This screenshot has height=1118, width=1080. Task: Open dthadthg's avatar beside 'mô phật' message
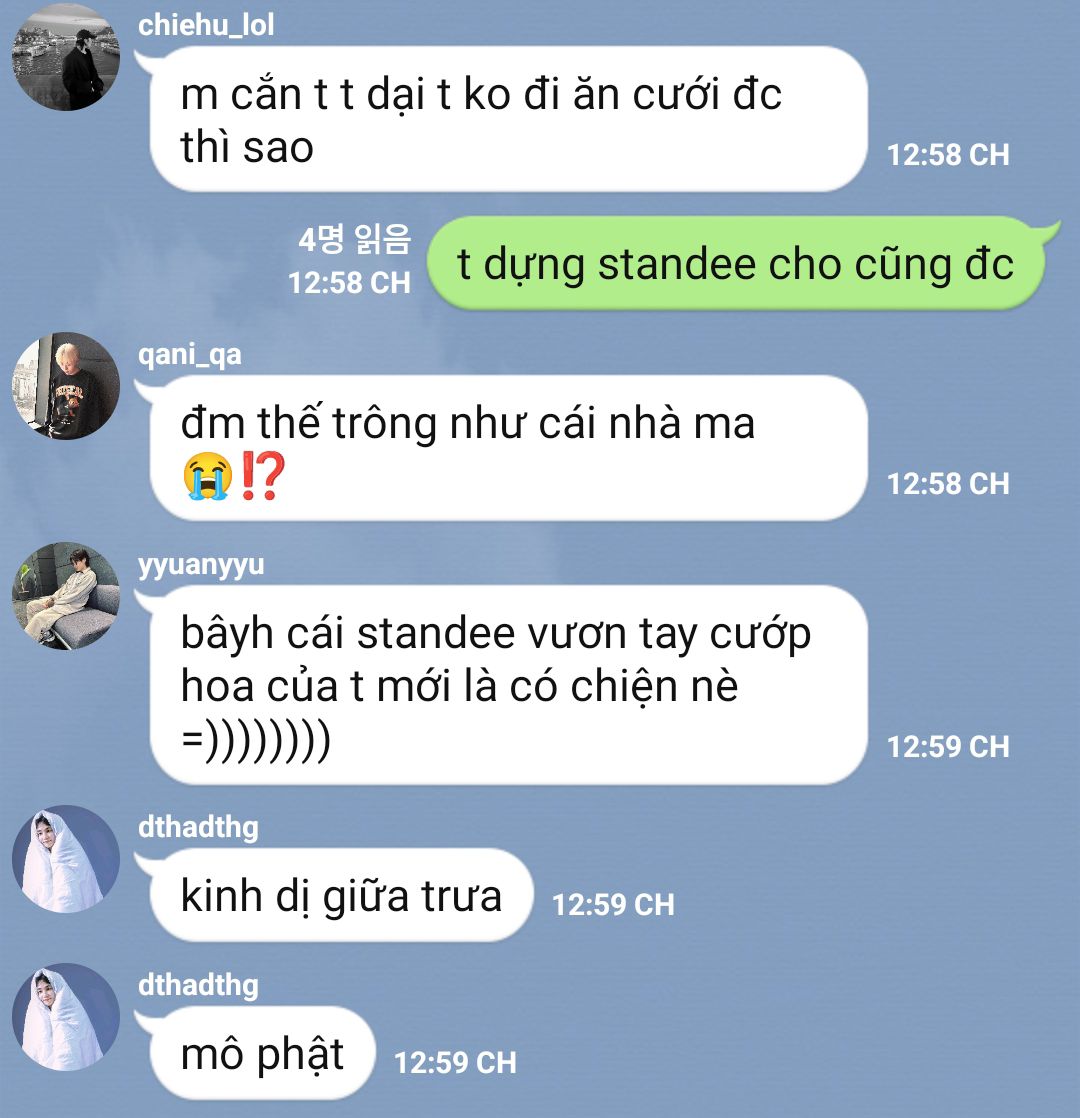pos(66,1017)
